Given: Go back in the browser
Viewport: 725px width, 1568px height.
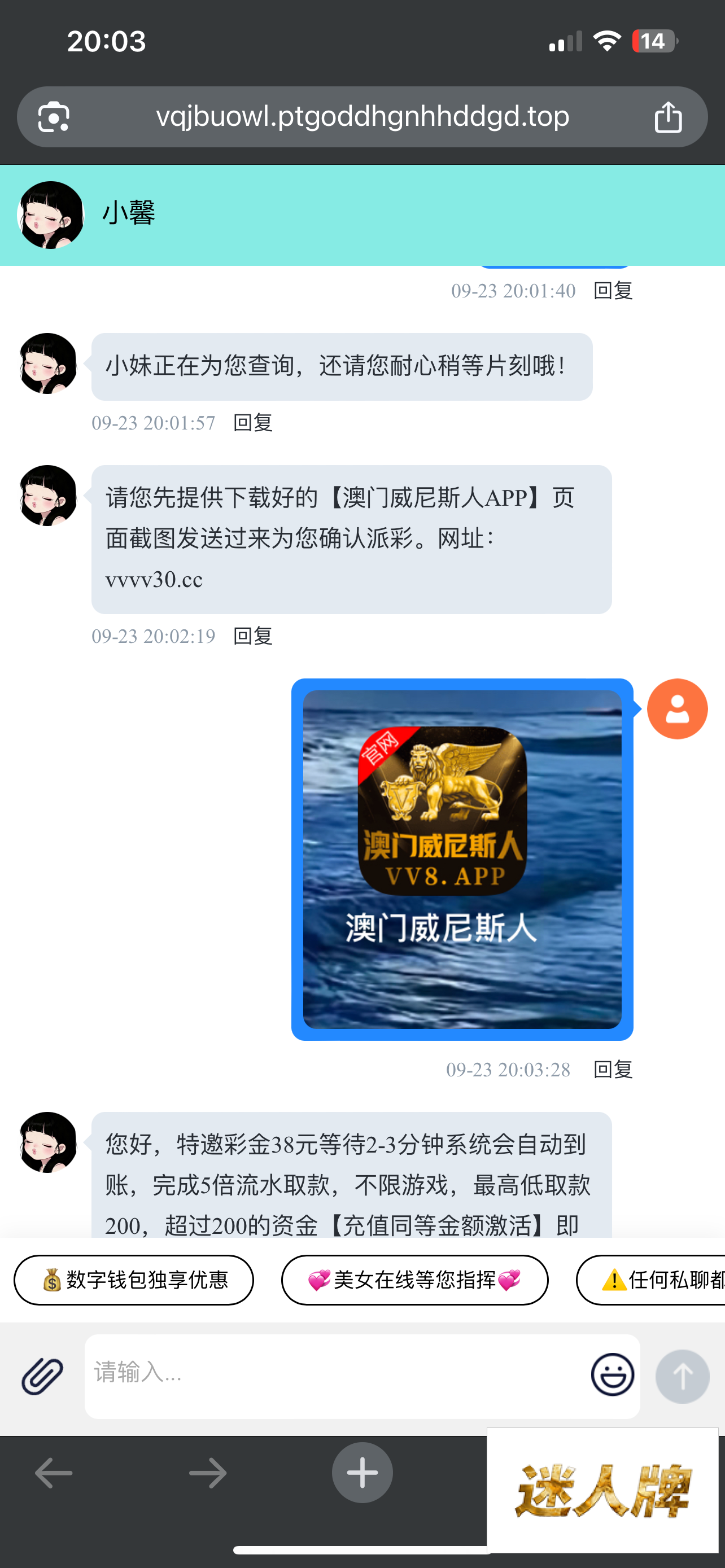Looking at the screenshot, I should click(x=54, y=1473).
